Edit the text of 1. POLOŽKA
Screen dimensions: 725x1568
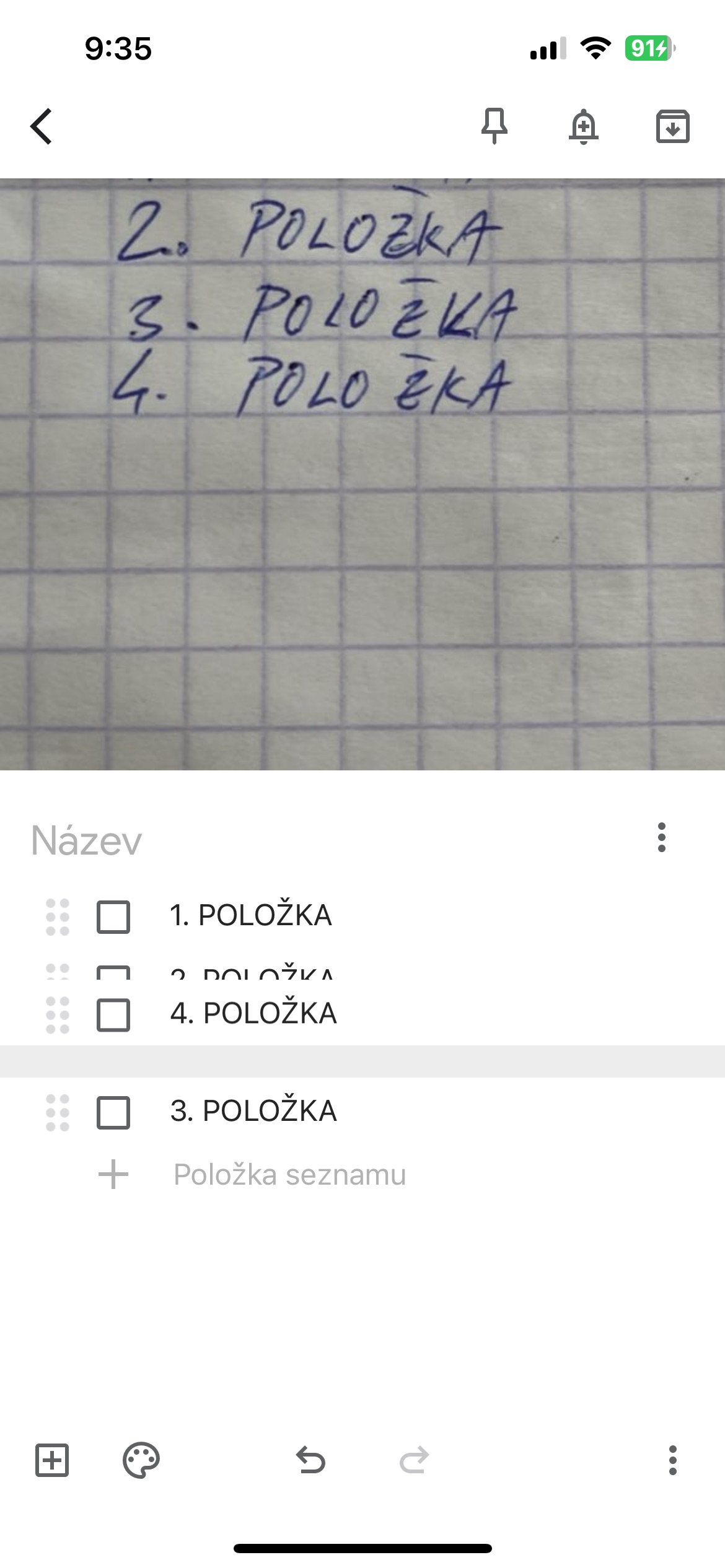[x=251, y=915]
